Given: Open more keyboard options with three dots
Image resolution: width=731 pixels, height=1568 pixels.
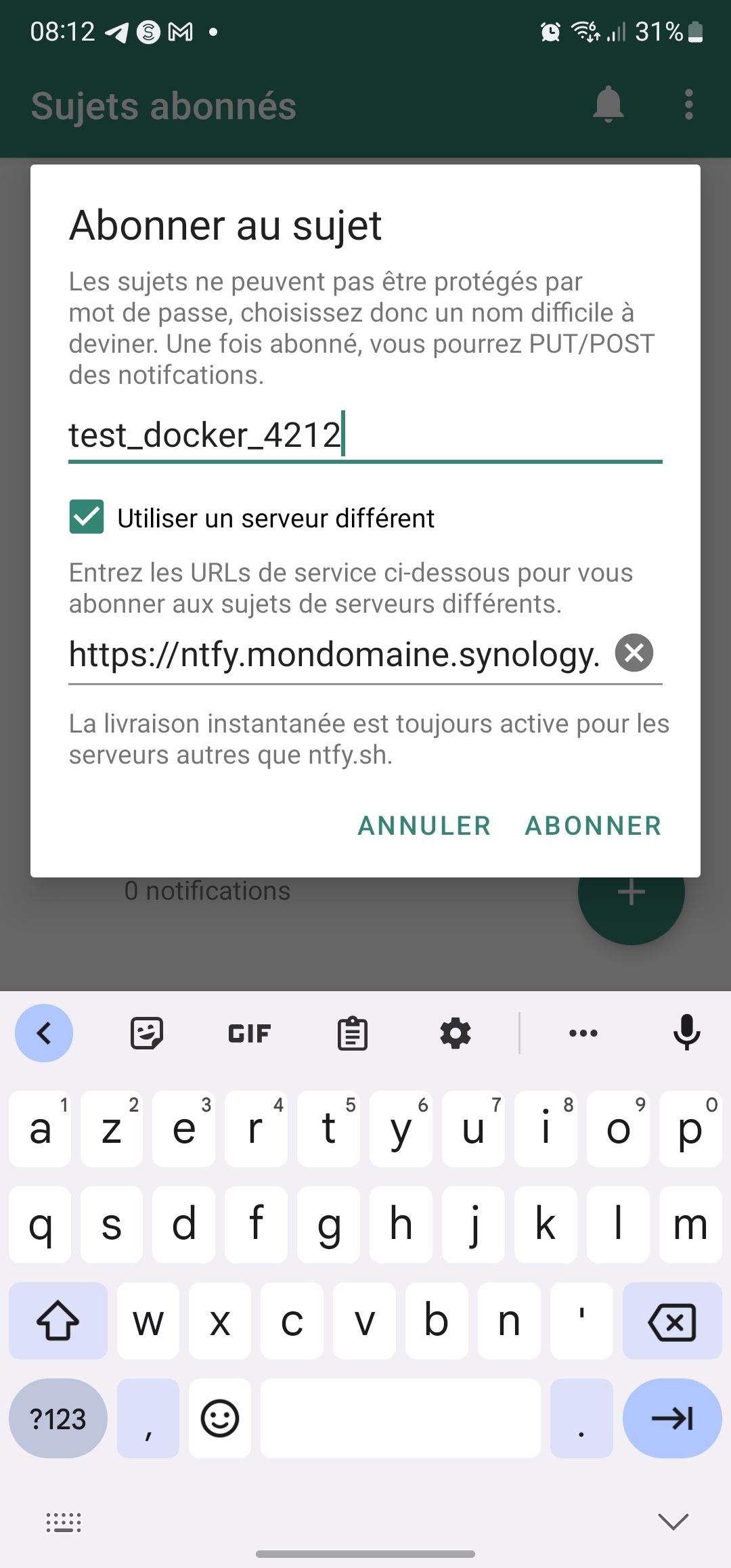Looking at the screenshot, I should 583,1033.
